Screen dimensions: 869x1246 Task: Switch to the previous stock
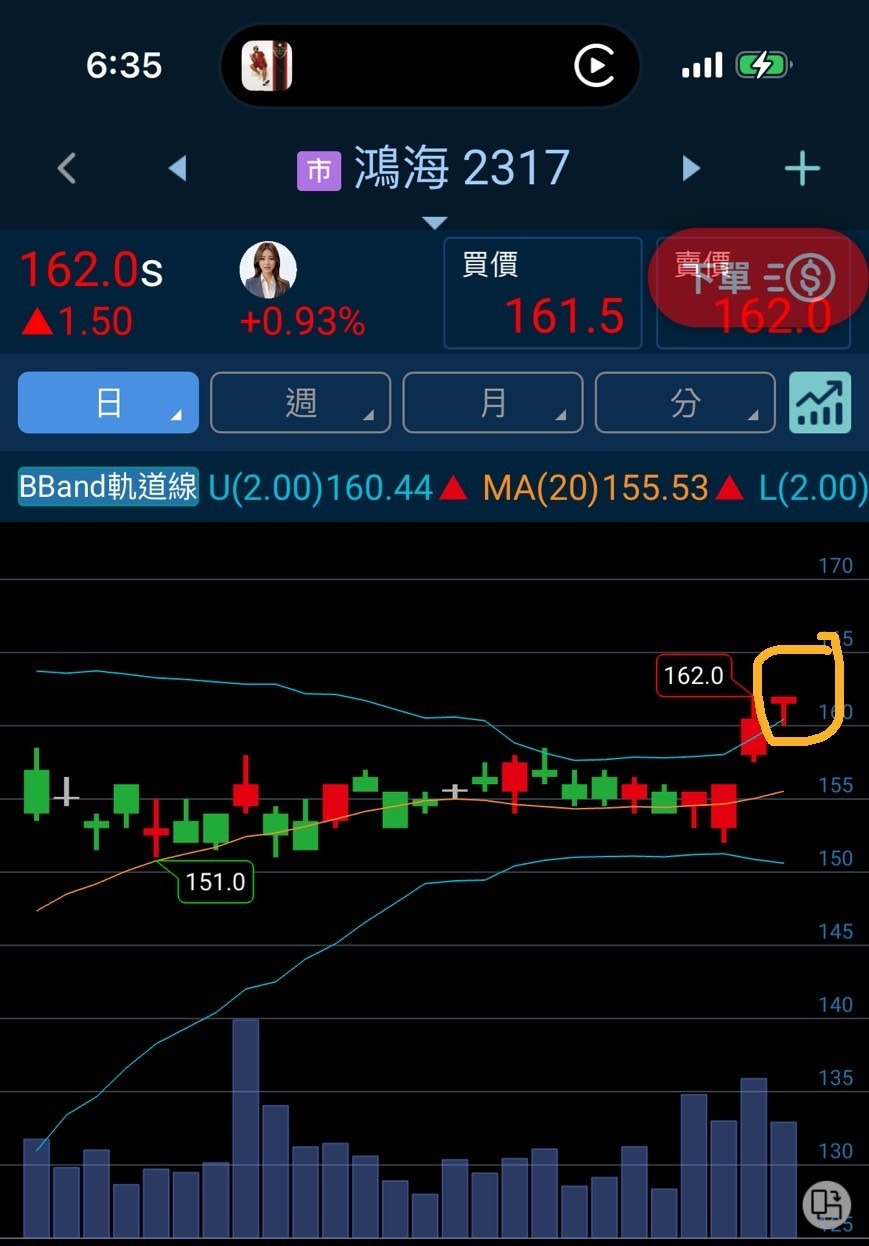(178, 168)
